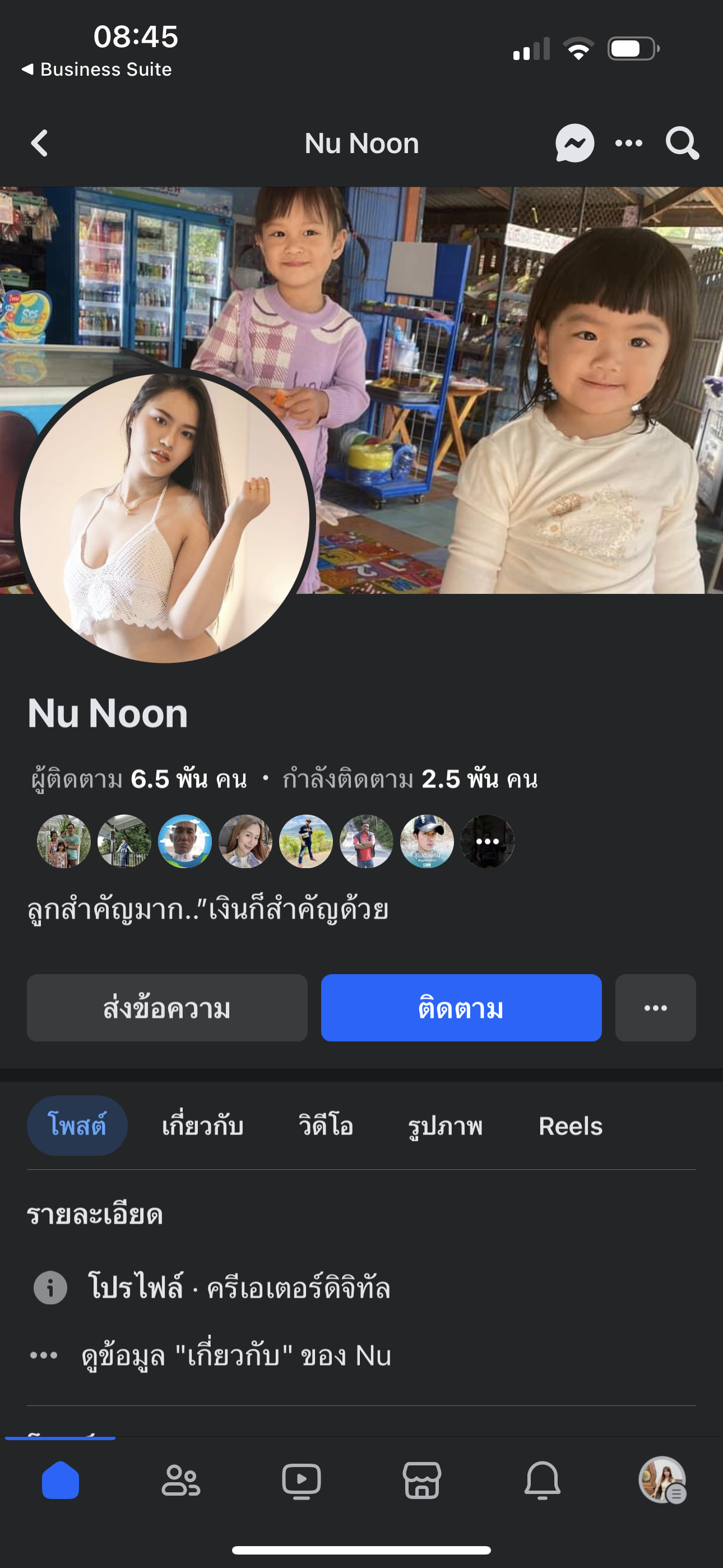The width and height of the screenshot is (723, 1568).
Task: Switch to the วิดีโอ tab
Action: coord(326,1126)
